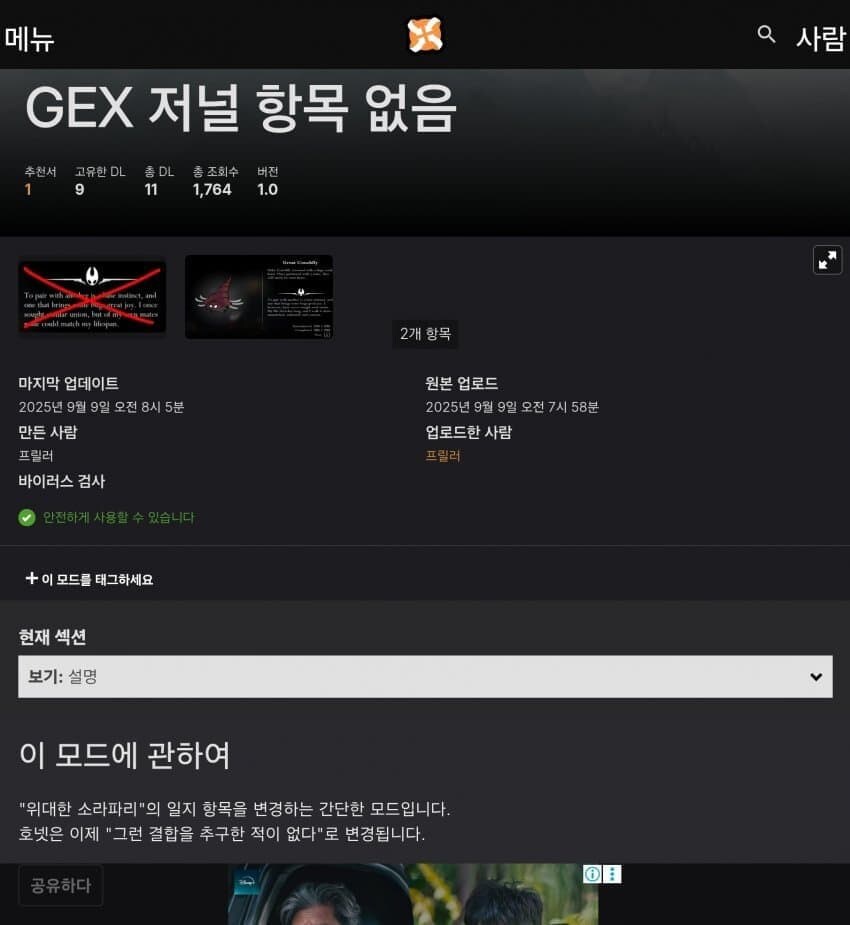Click the green virus-safe checkmark icon
The width and height of the screenshot is (850, 925).
pos(27,518)
